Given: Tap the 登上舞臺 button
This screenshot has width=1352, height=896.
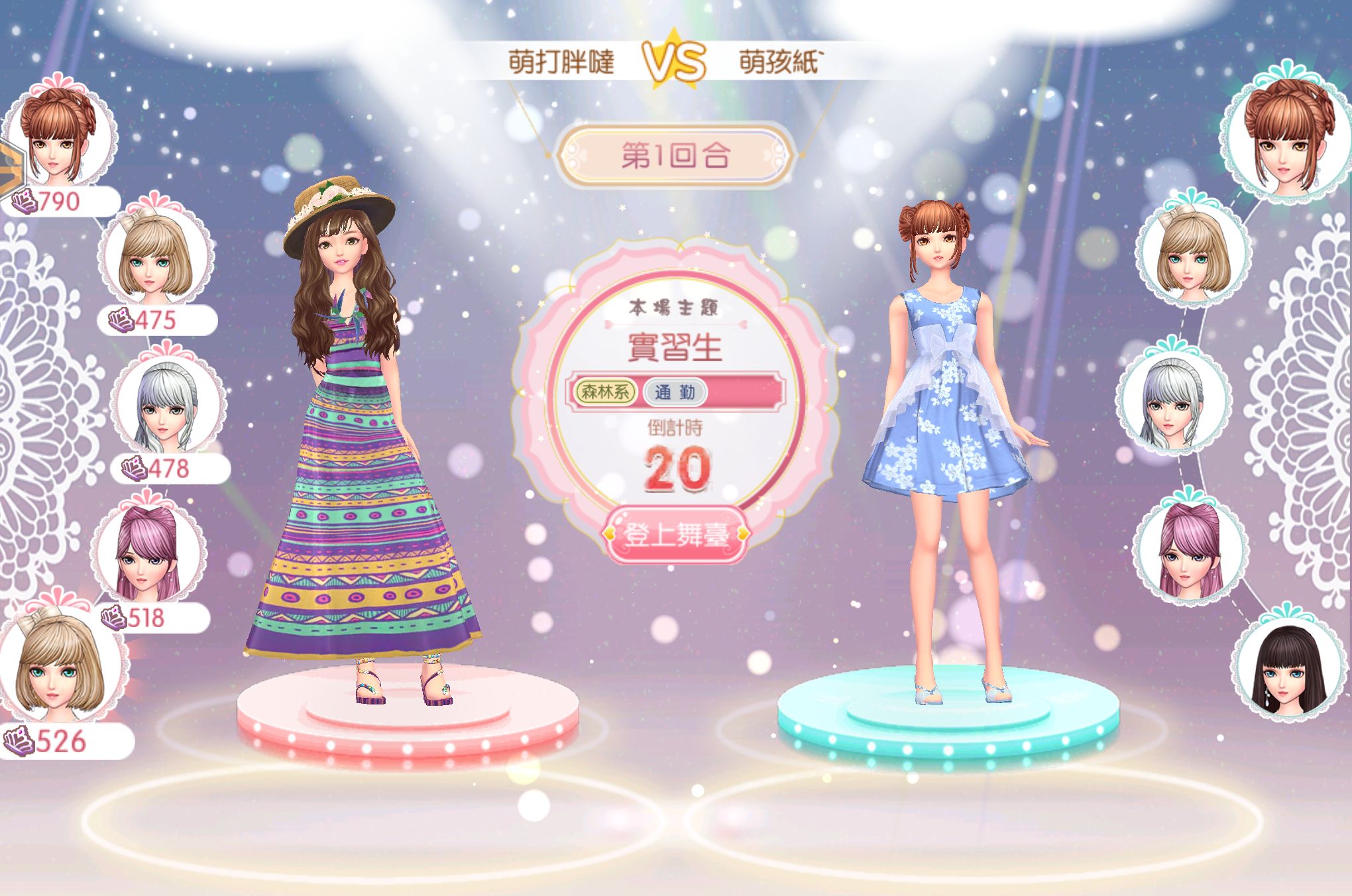Looking at the screenshot, I should pos(675,534).
